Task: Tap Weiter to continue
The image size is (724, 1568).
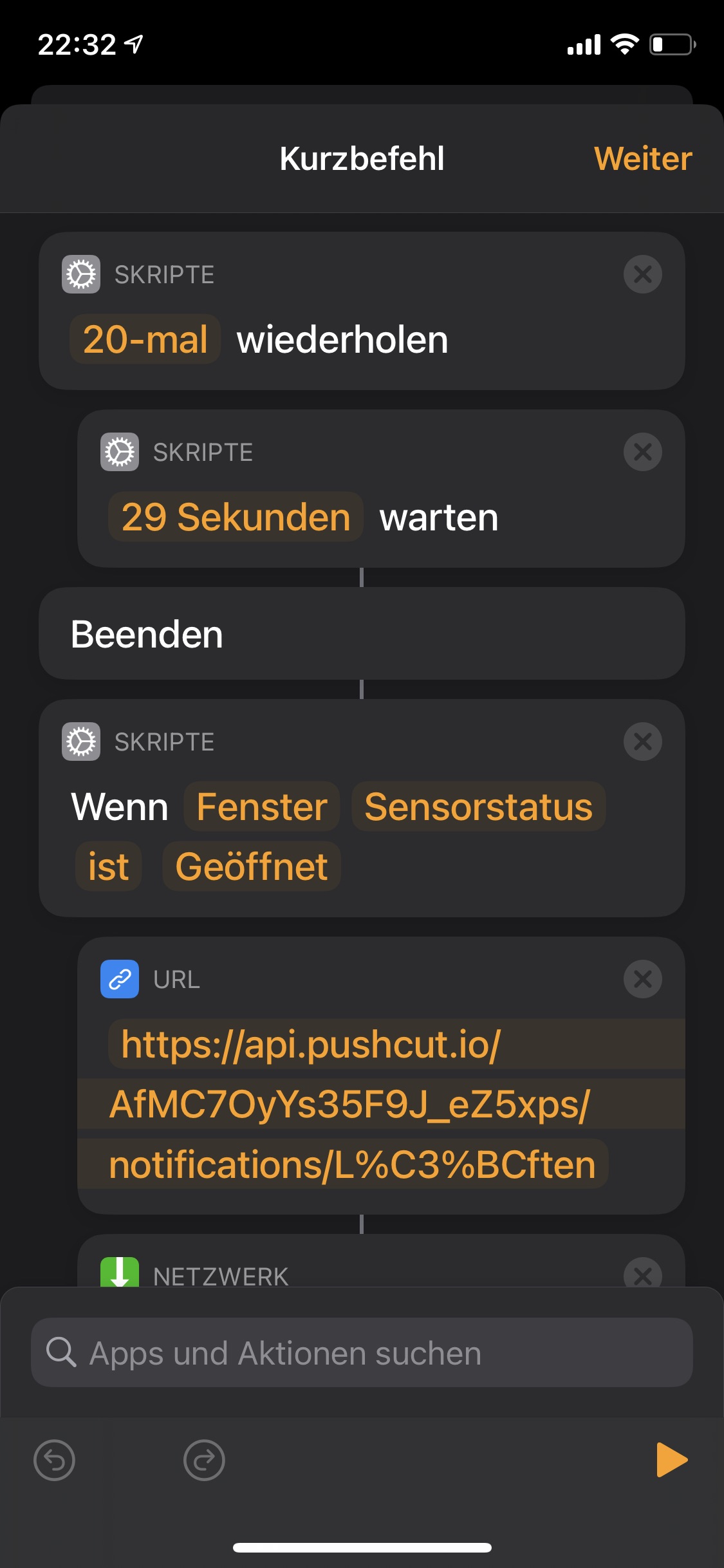Action: [x=642, y=159]
